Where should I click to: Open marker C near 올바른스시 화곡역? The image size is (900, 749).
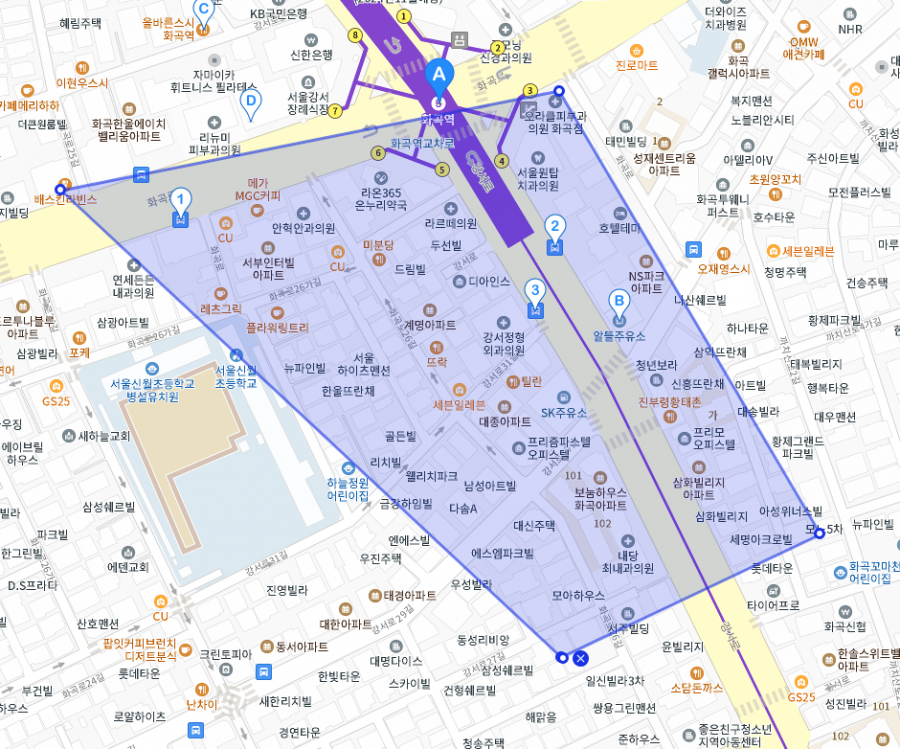tap(204, 10)
